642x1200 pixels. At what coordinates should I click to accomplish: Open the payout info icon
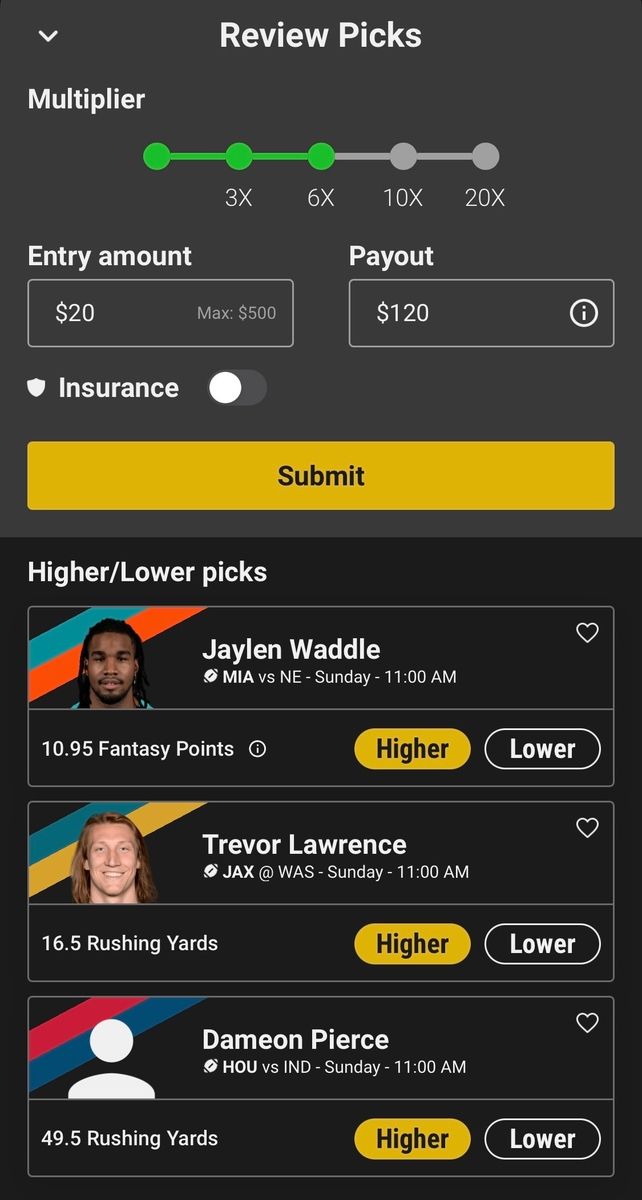coord(583,313)
